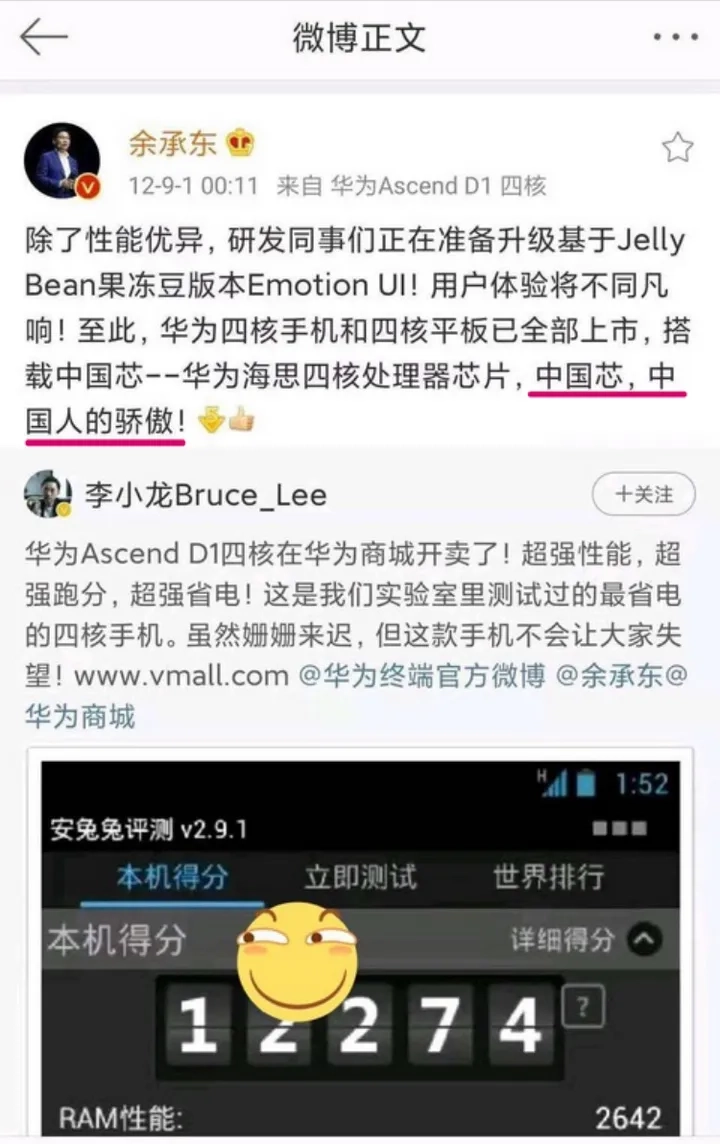
Task: Open 余承东's profile picture
Action: (x=62, y=161)
